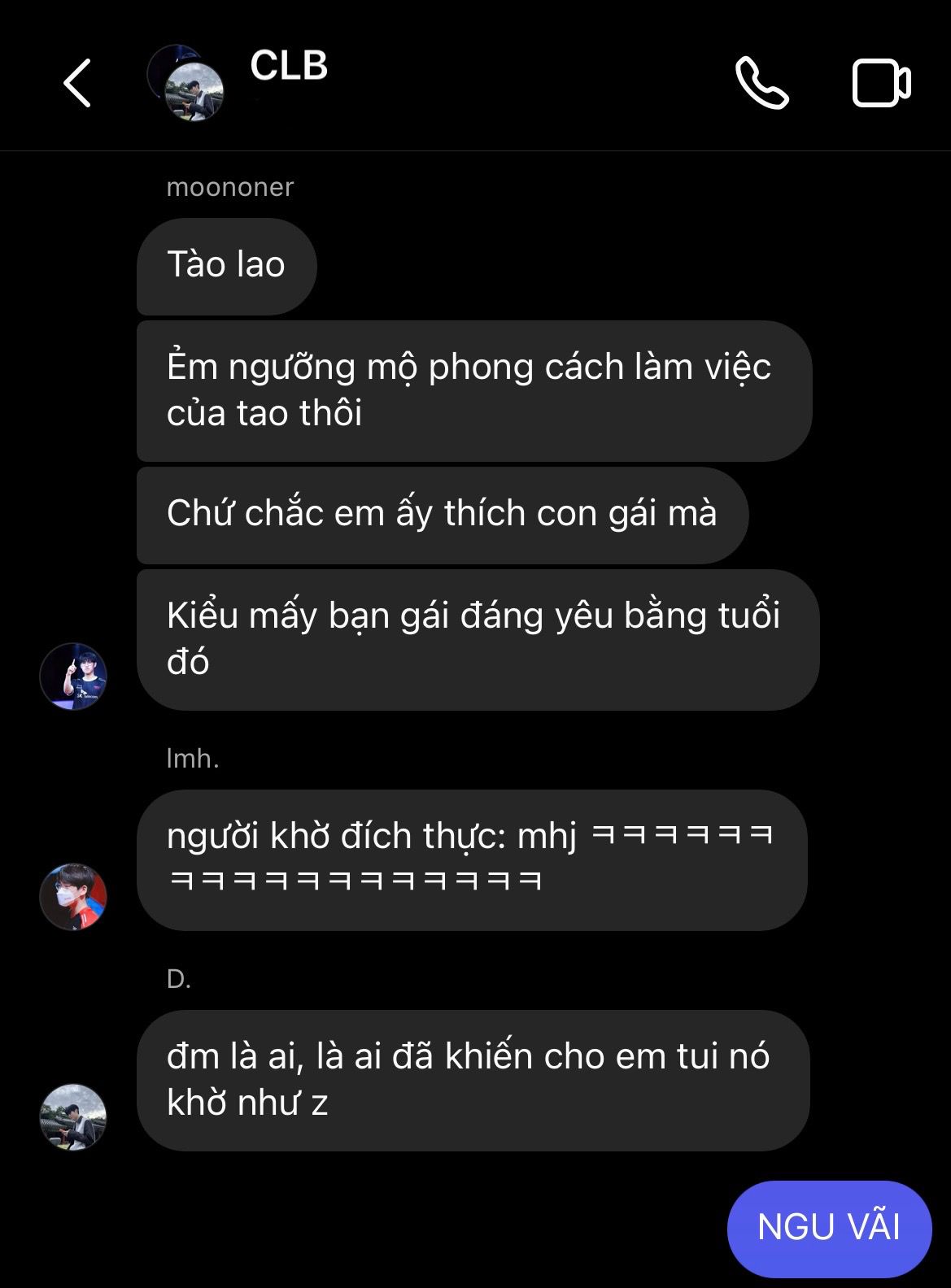Screen dimensions: 951x1288
Task: Start a video call with CLB group
Action: (x=882, y=83)
